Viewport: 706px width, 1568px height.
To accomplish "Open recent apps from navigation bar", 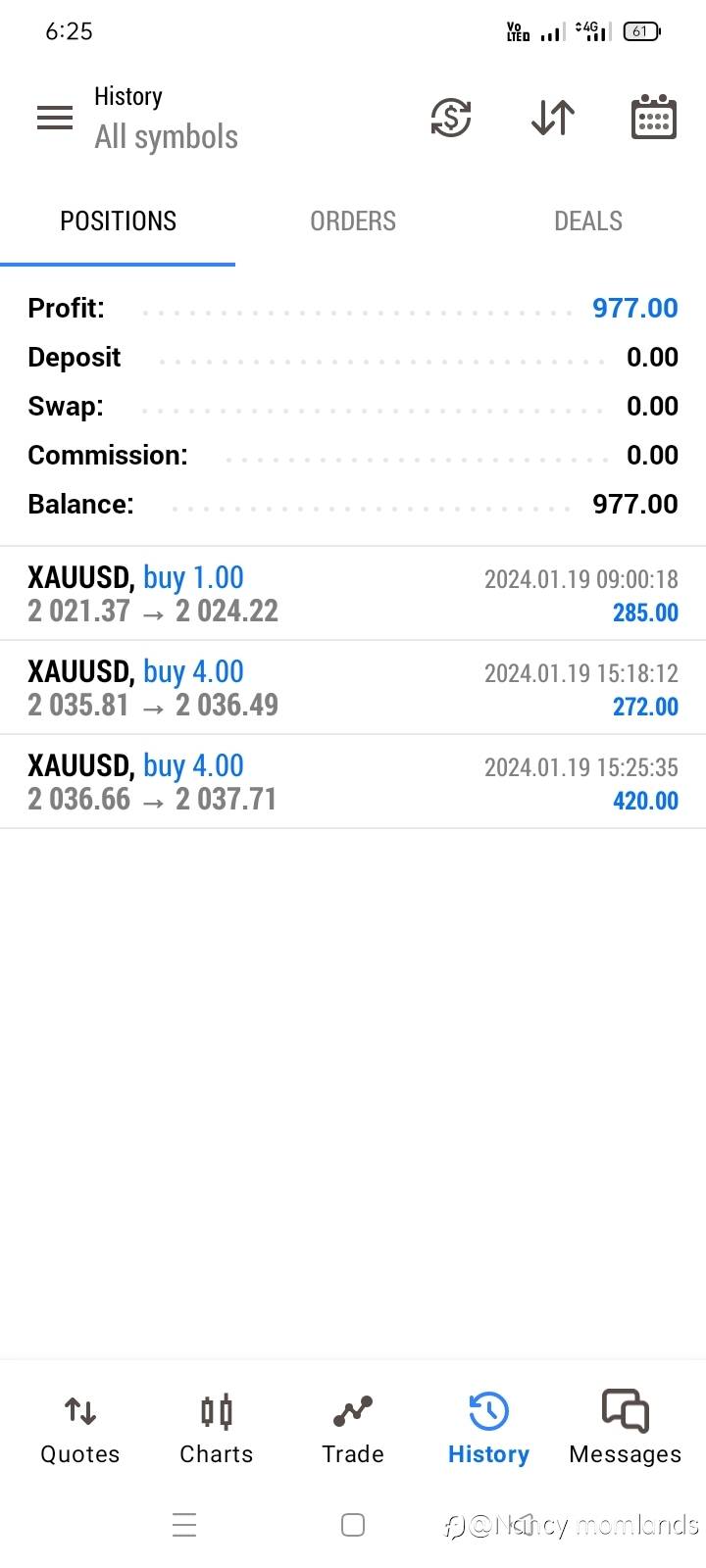I will [x=184, y=1525].
